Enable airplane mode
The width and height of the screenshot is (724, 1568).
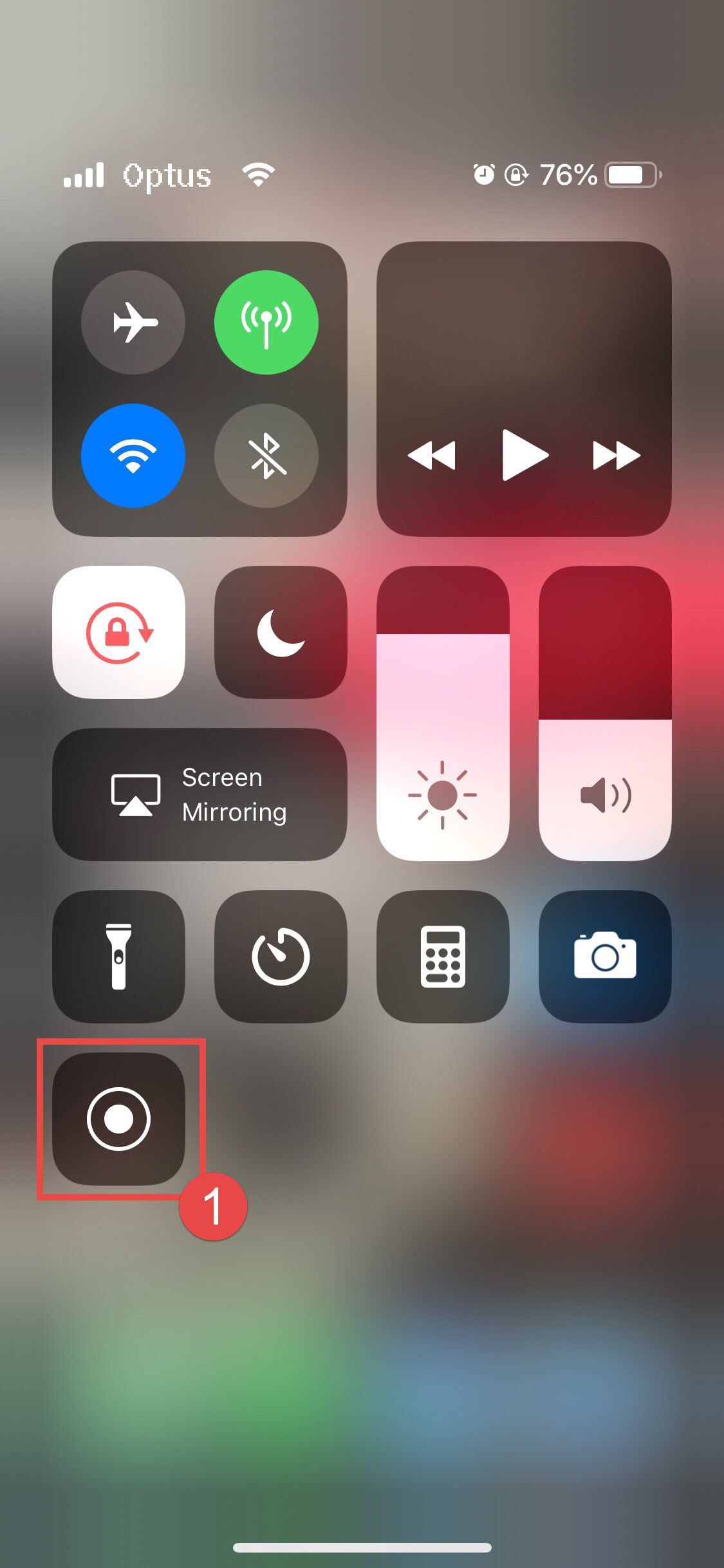coord(133,322)
